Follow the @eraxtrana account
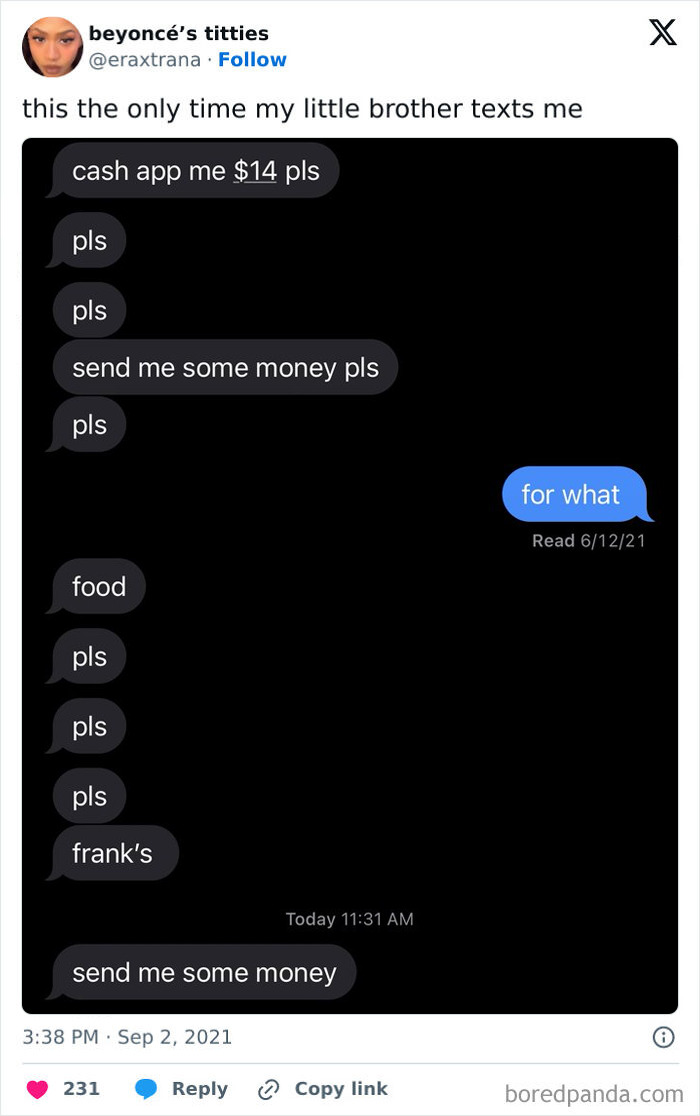The height and width of the screenshot is (1116, 700). pos(252,60)
